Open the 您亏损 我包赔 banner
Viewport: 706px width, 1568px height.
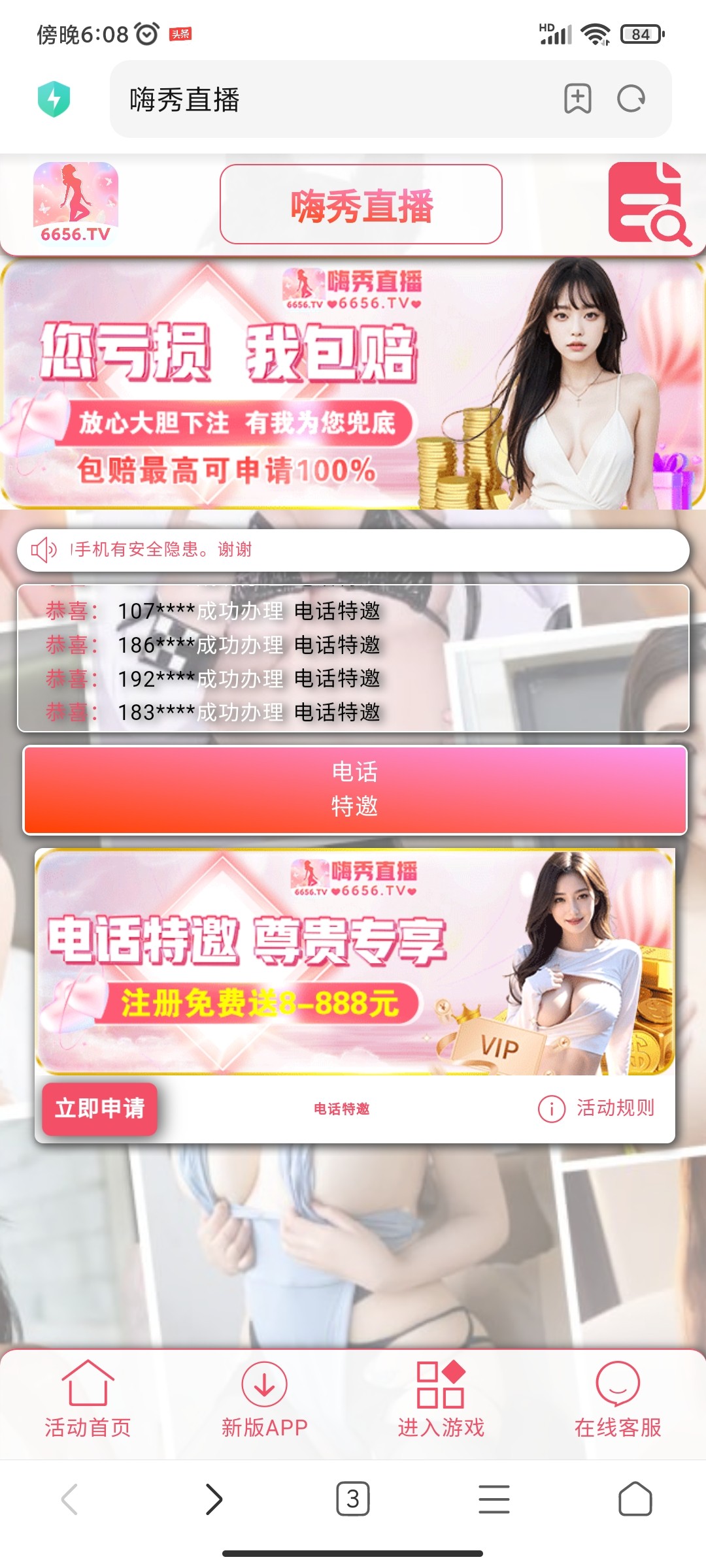pos(353,384)
